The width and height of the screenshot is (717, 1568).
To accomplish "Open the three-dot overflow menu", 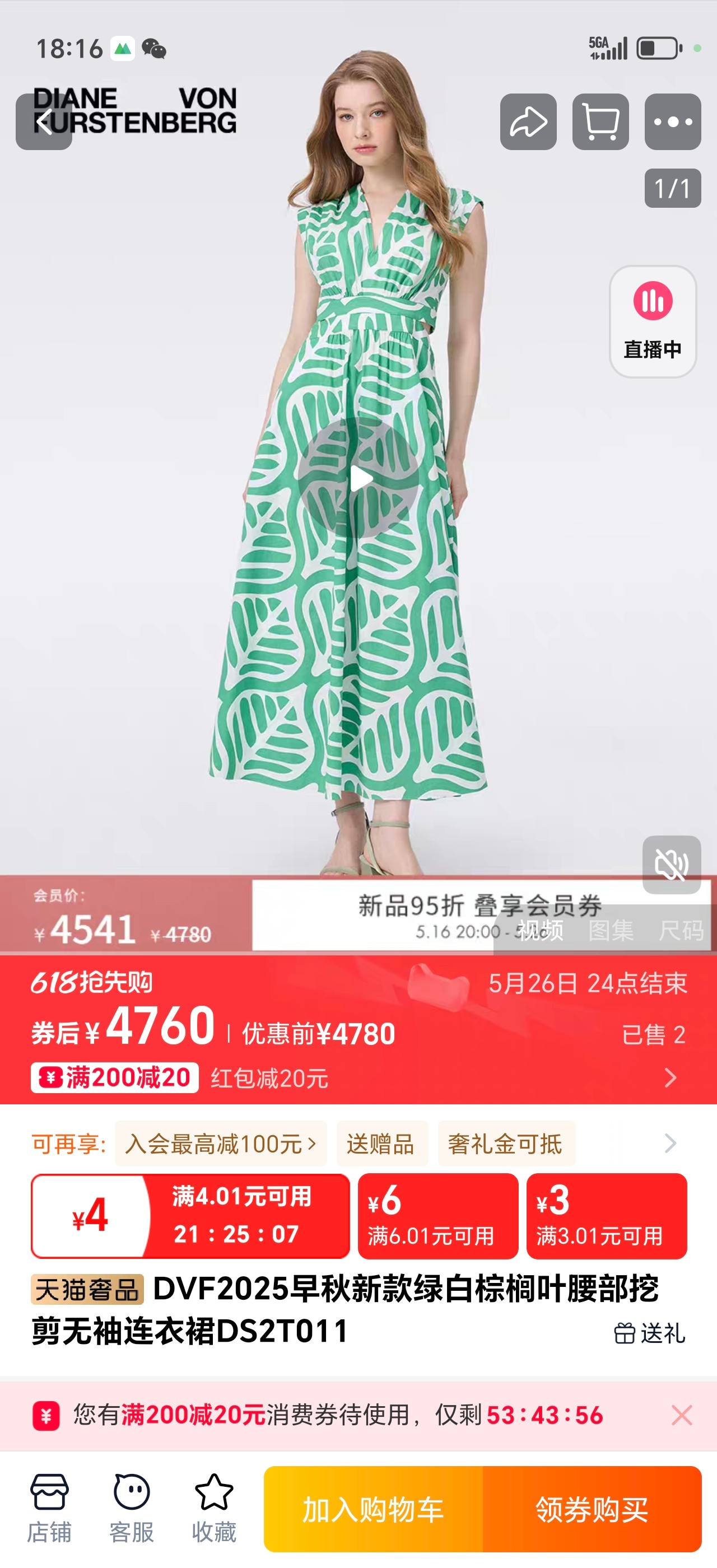I will click(672, 122).
